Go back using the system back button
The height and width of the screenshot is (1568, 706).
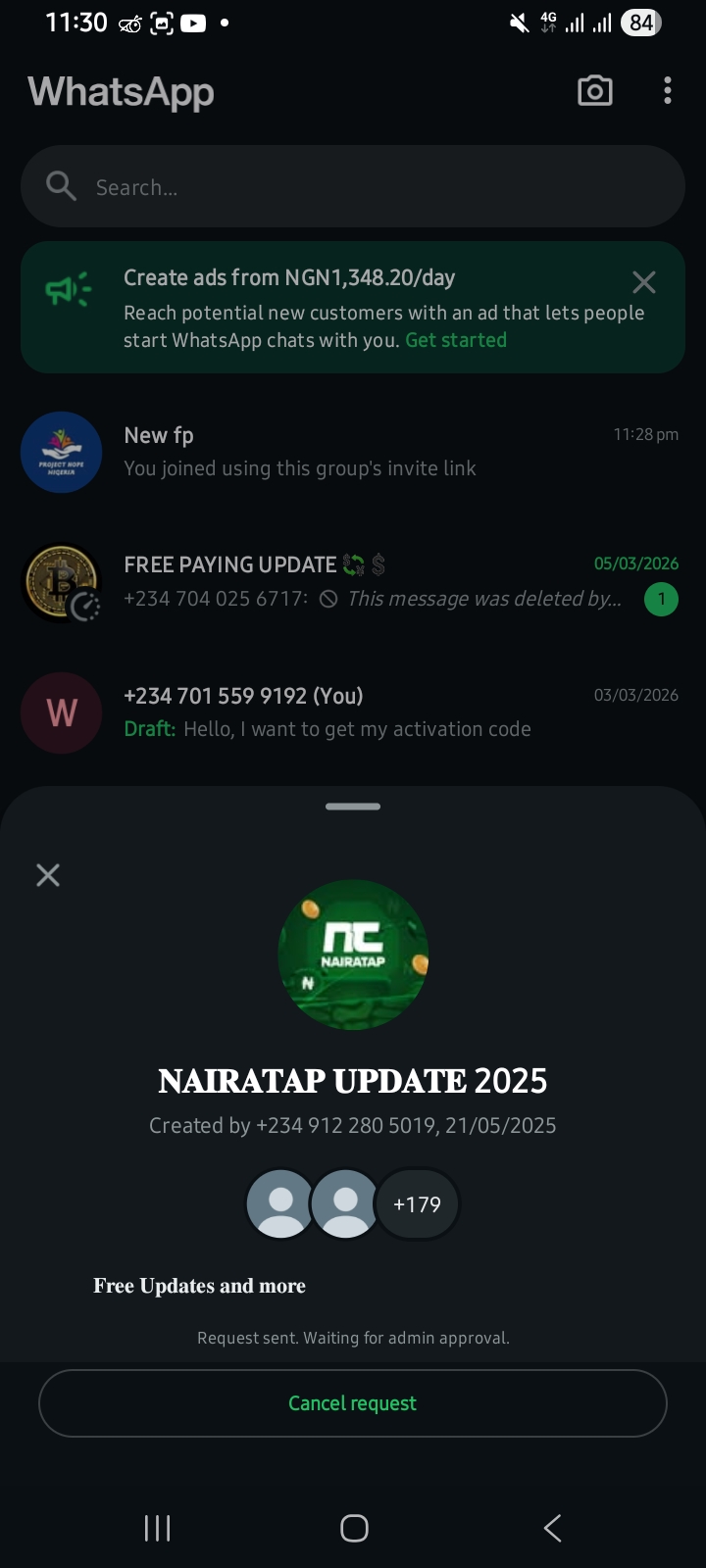point(552,1528)
